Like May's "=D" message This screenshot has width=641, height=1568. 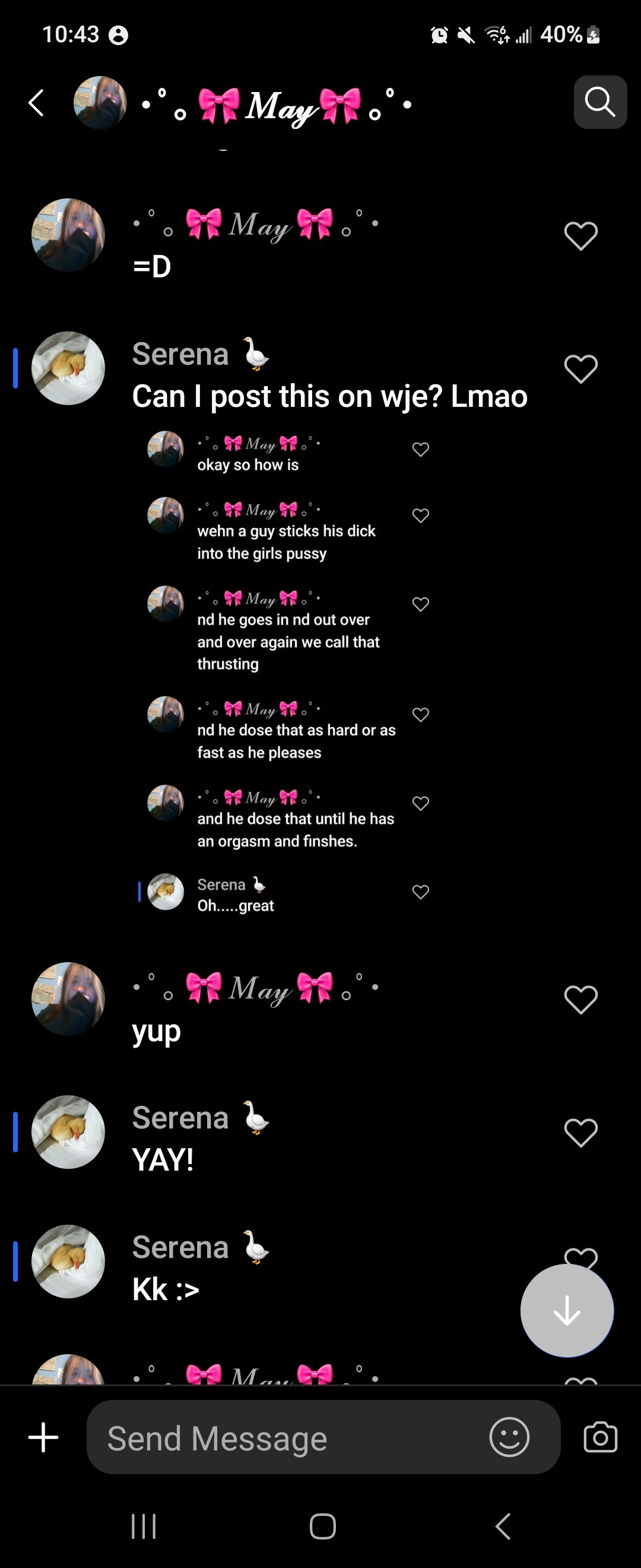pos(581,236)
